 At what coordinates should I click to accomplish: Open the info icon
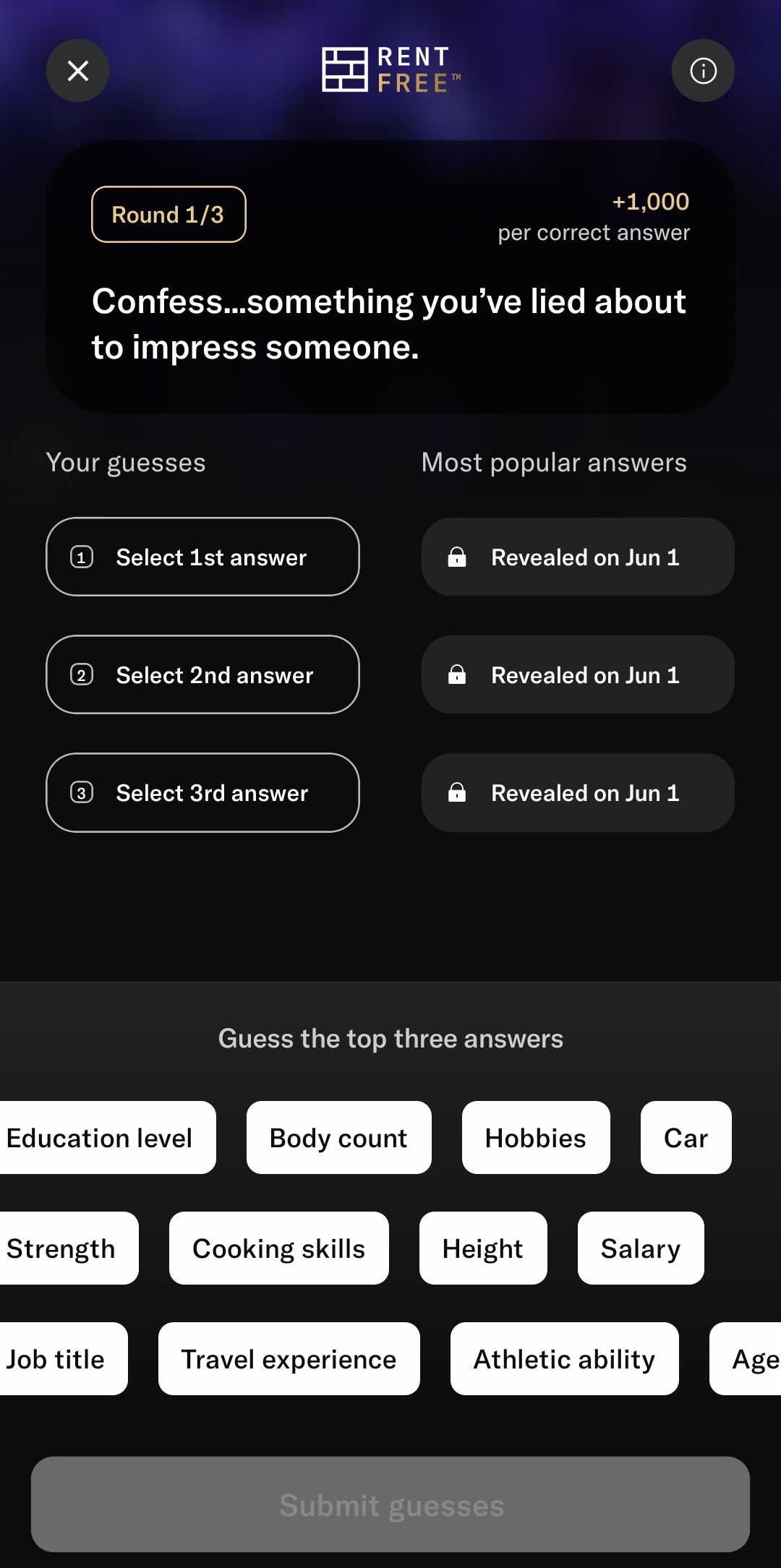[x=703, y=70]
